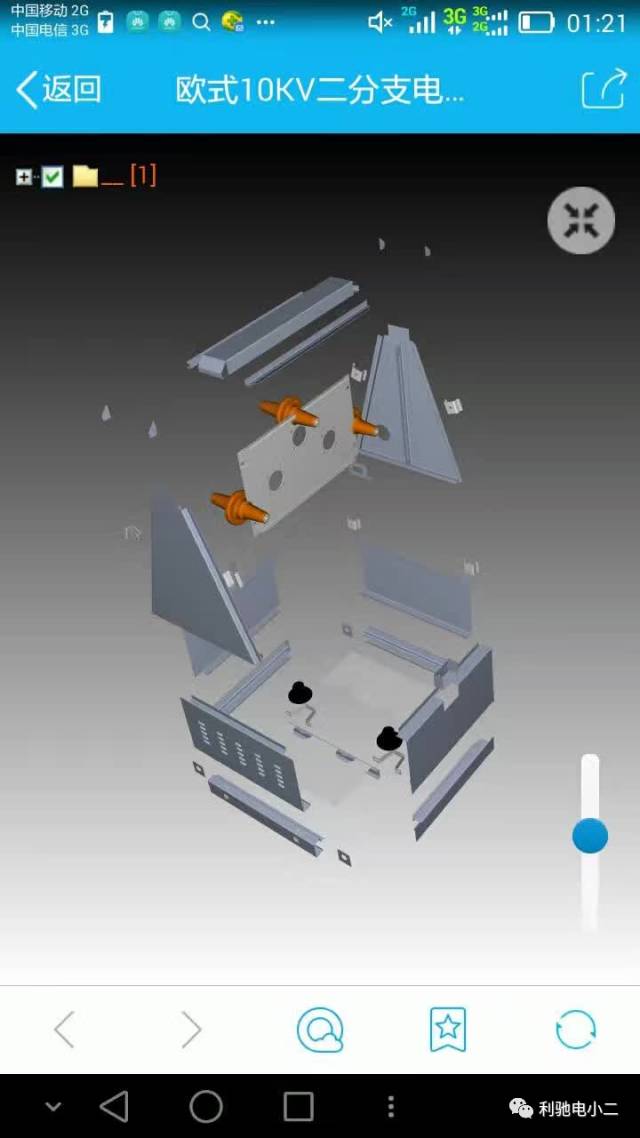
Task: Go to the previous page arrow
Action: (x=64, y=1029)
